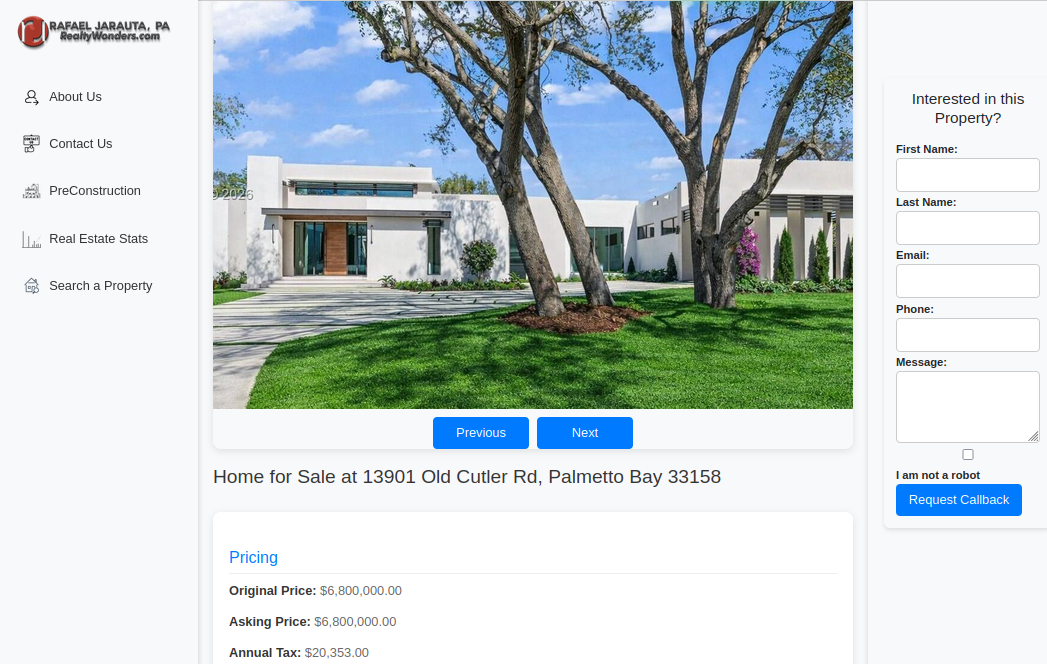Tap the First Name field
The image size is (1047, 664).
[x=967, y=175]
